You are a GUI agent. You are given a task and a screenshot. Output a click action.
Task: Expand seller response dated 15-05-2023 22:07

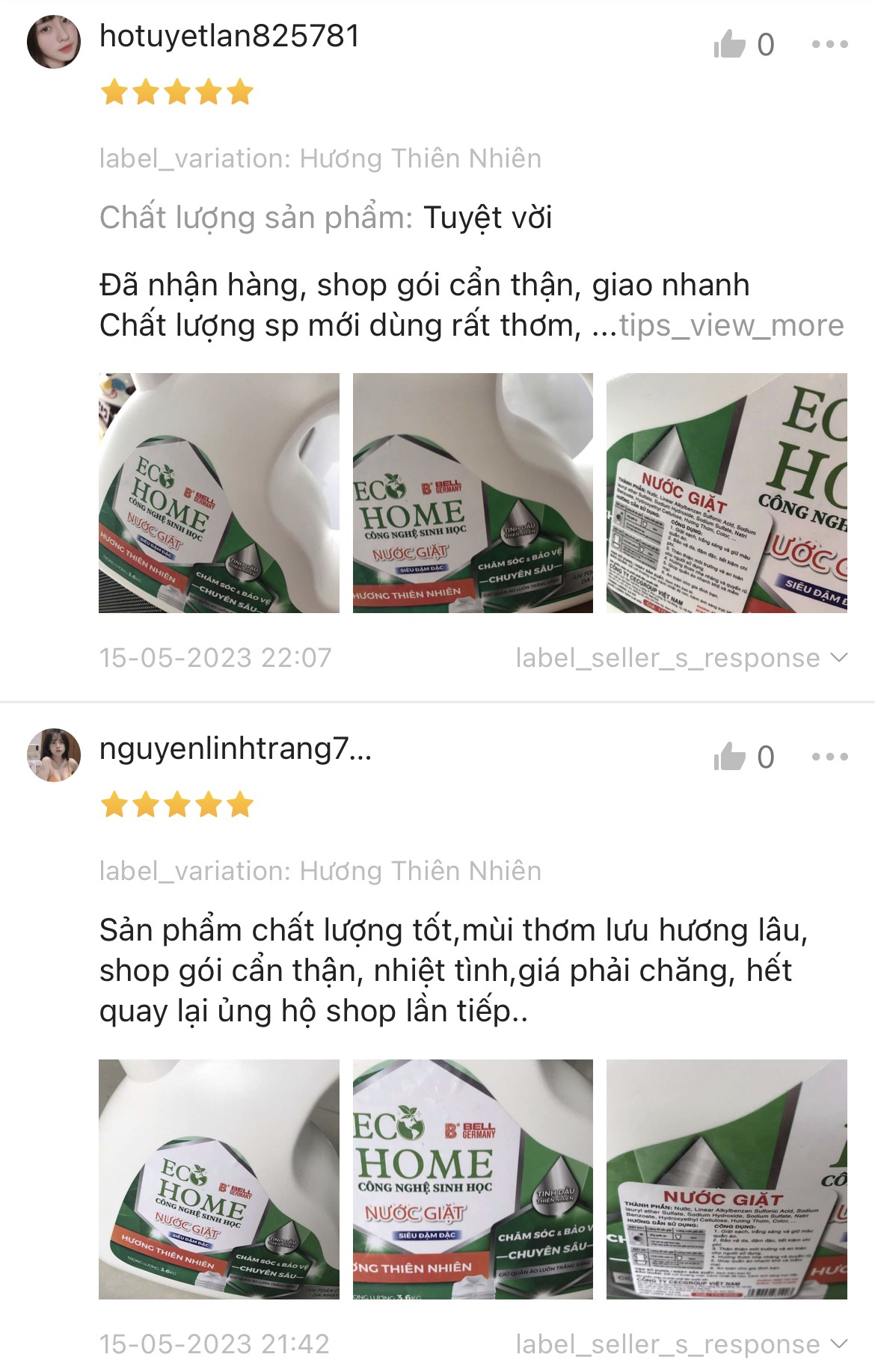pyautogui.click(x=681, y=658)
